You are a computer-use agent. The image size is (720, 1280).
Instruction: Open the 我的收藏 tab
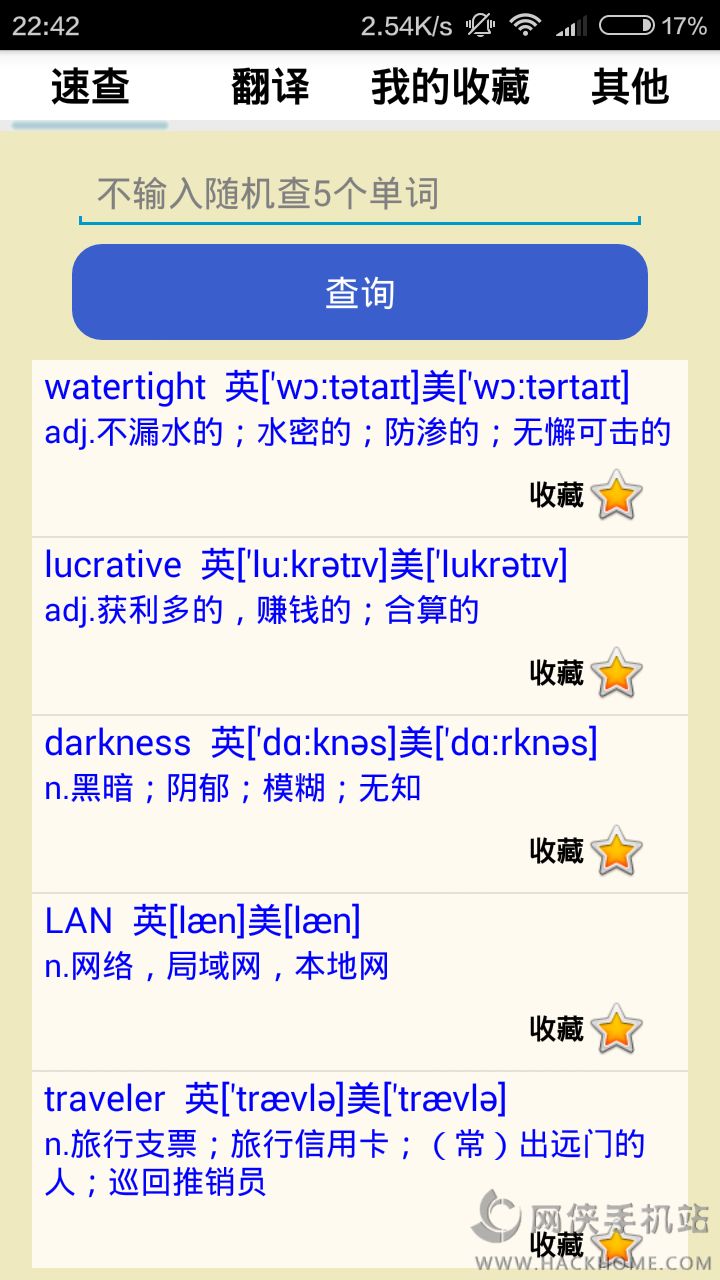pyautogui.click(x=450, y=87)
